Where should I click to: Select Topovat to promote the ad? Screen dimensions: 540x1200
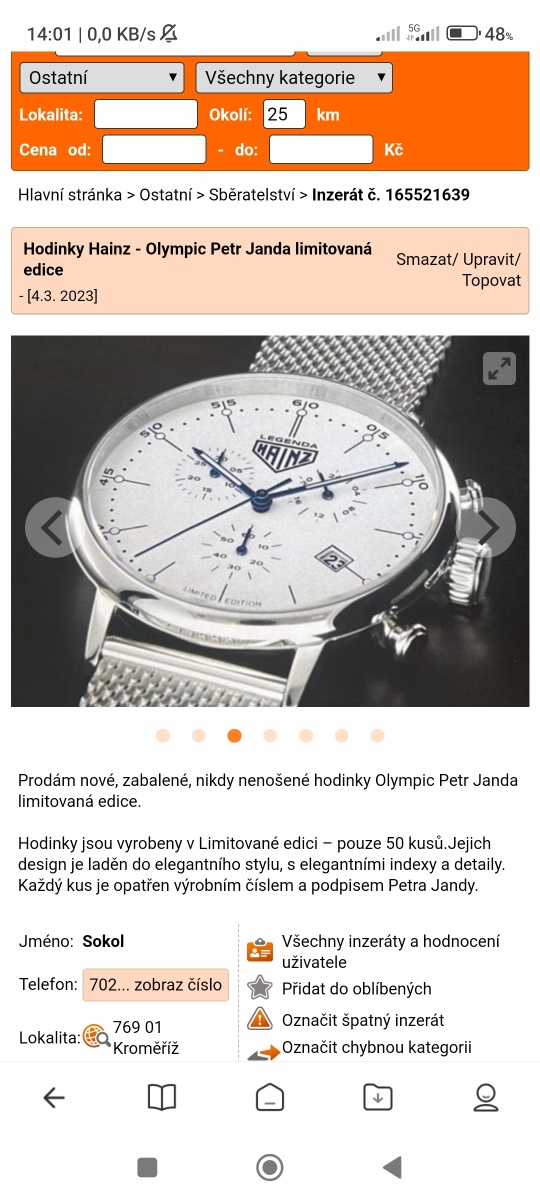(x=491, y=280)
